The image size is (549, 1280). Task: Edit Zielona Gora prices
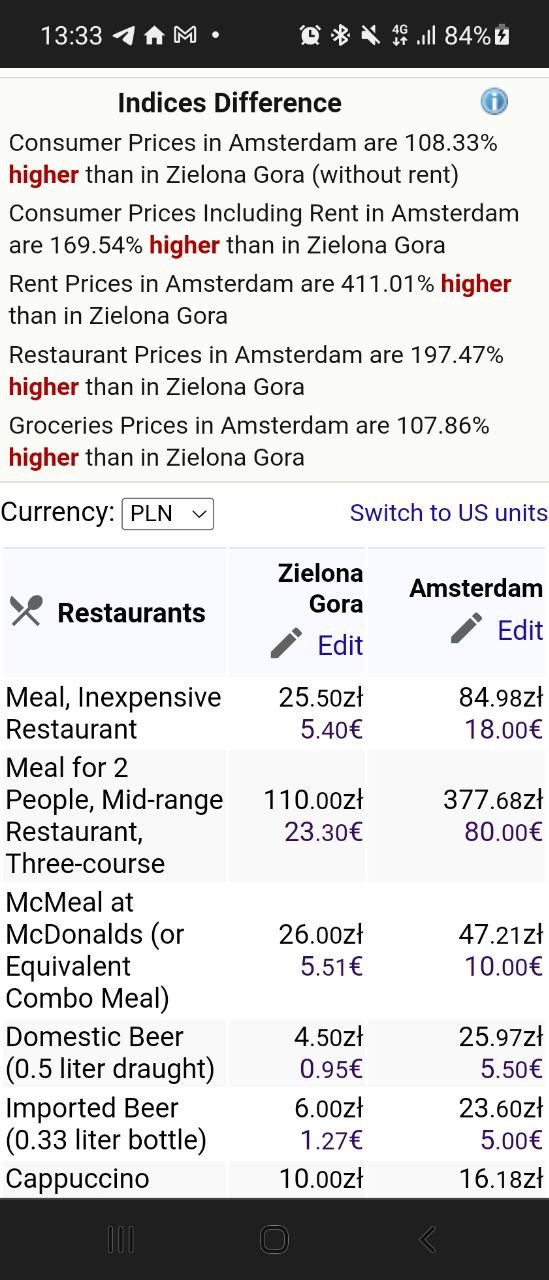tap(317, 645)
